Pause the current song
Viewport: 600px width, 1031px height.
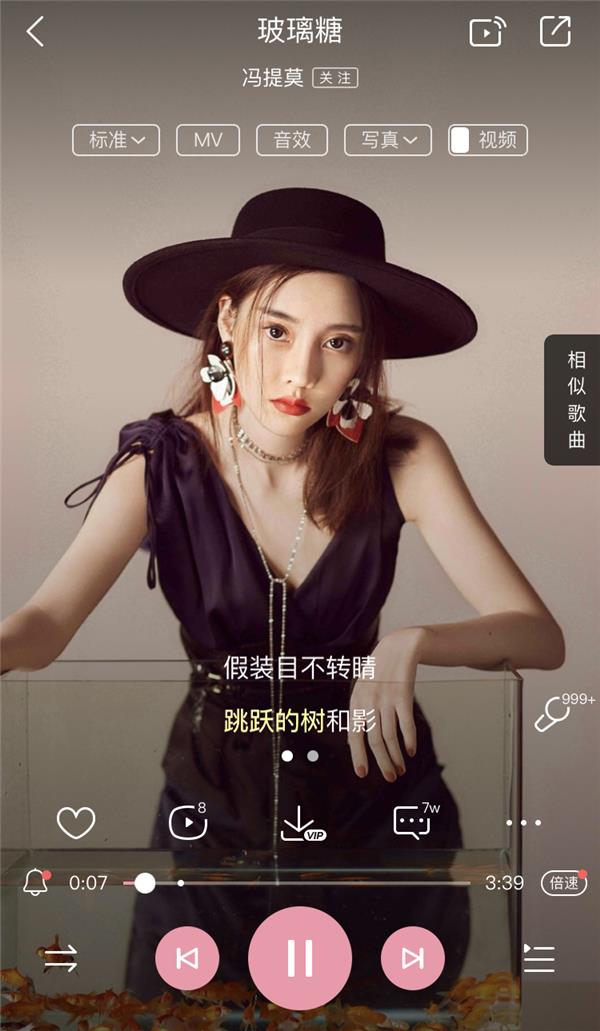pyautogui.click(x=300, y=959)
